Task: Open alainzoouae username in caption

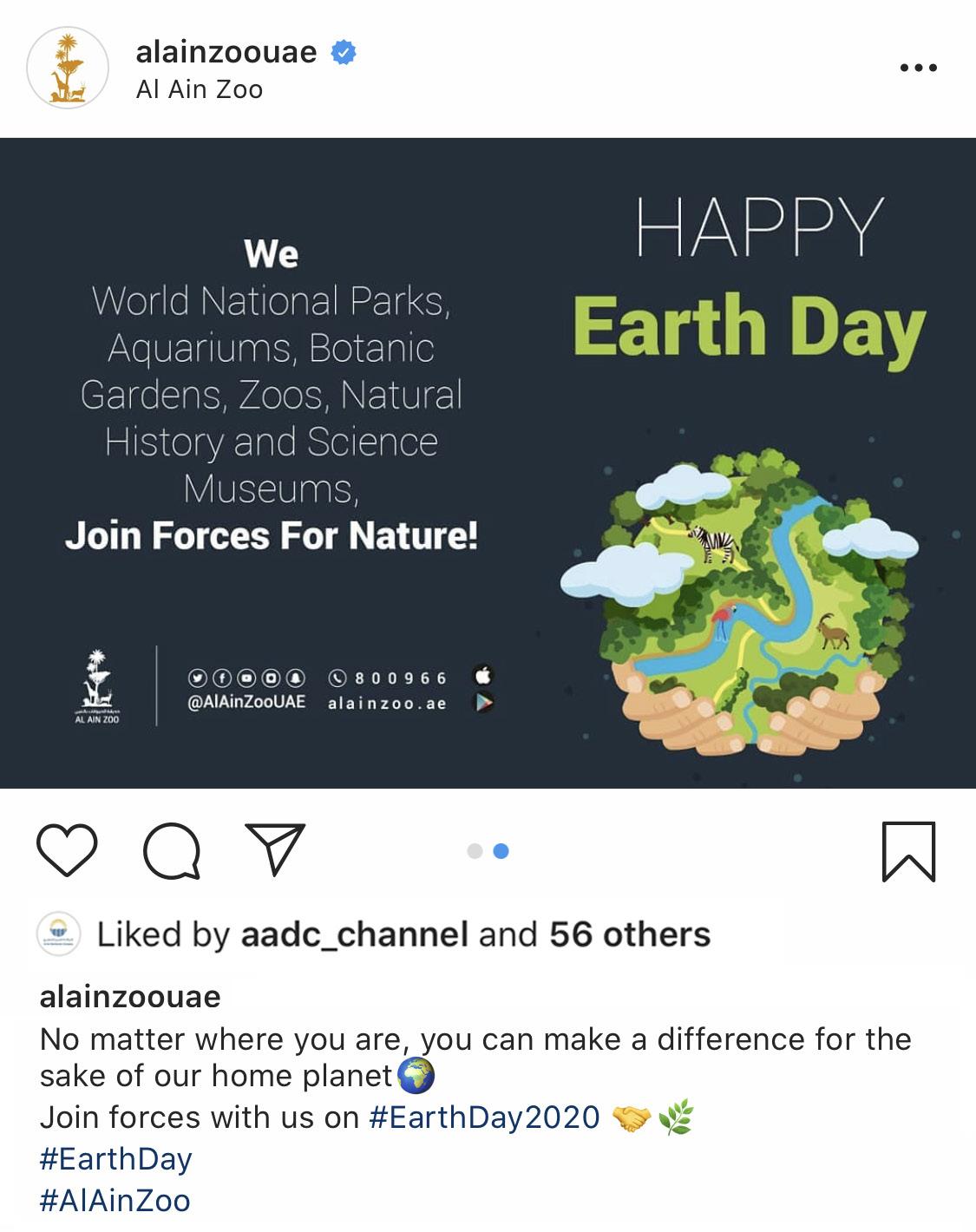Action: (130, 997)
